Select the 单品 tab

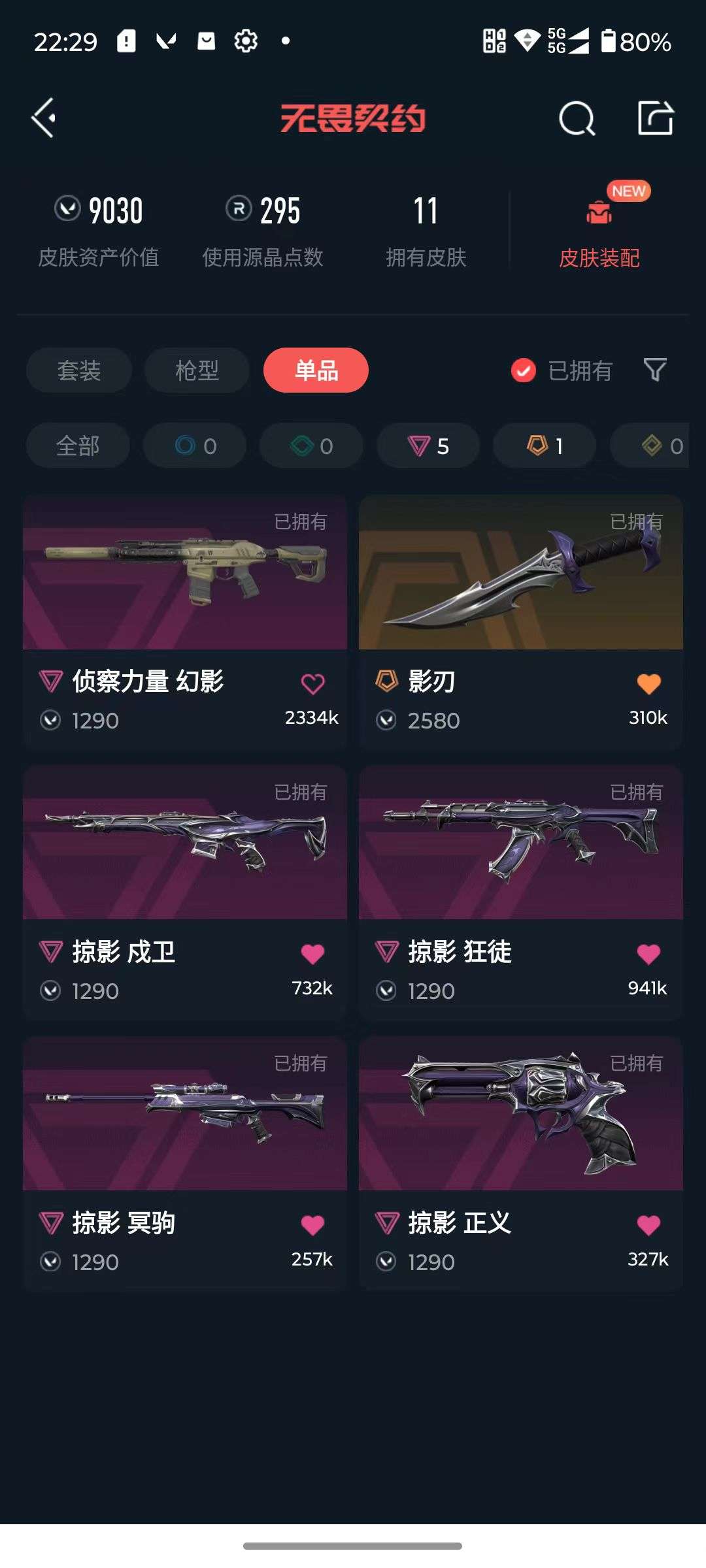pyautogui.click(x=316, y=370)
